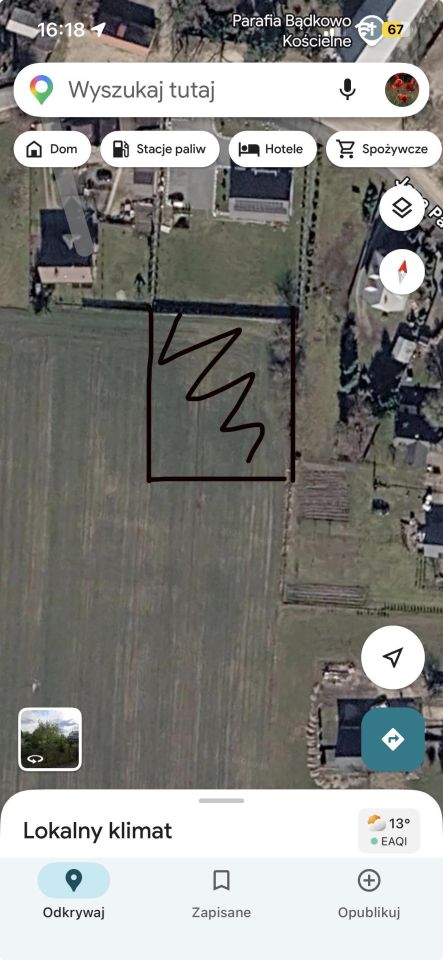
Task: Show Hotele nearby
Action: [272, 149]
